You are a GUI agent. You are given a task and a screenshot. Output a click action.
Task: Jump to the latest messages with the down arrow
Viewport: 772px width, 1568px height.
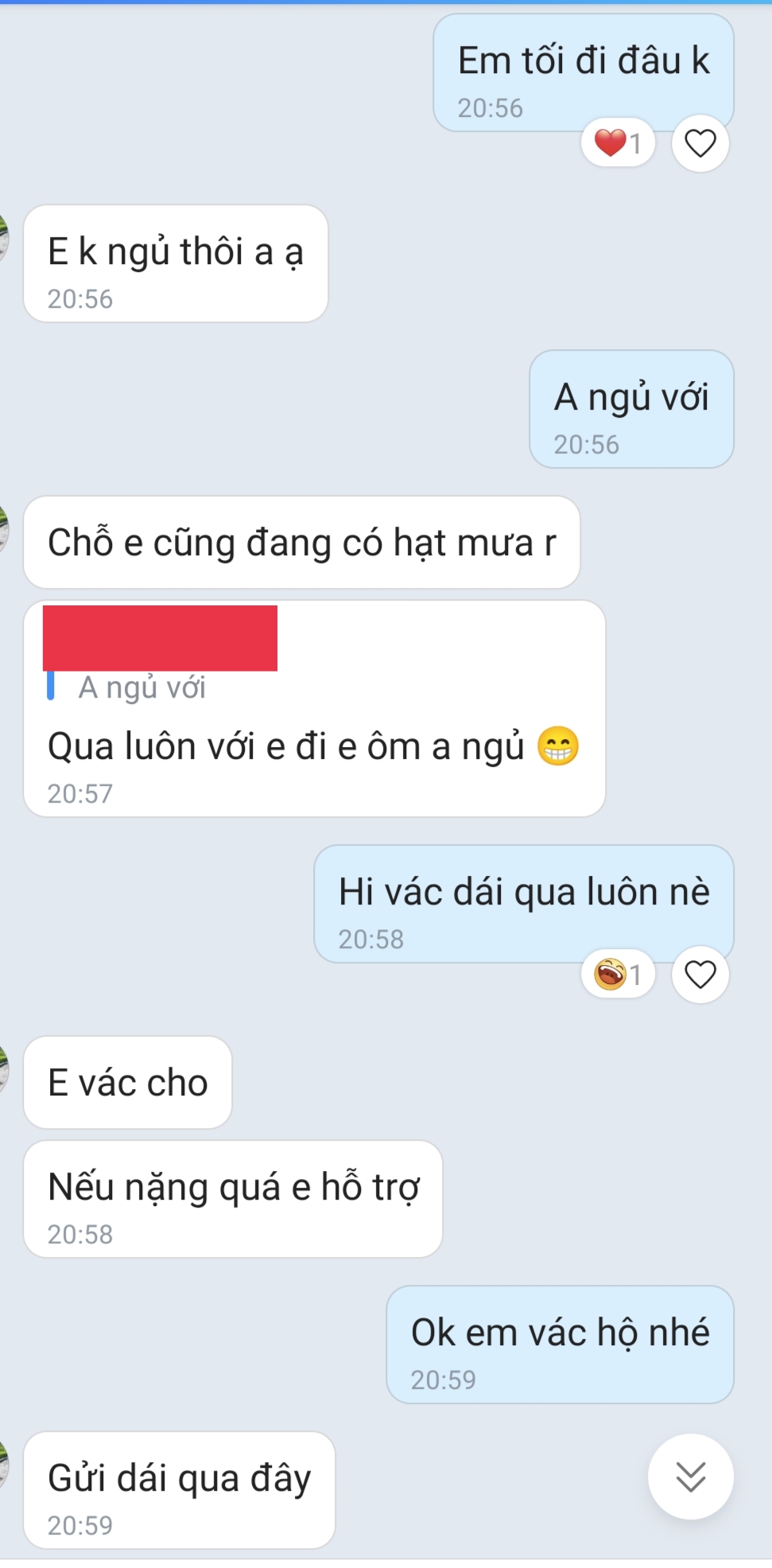click(690, 1477)
